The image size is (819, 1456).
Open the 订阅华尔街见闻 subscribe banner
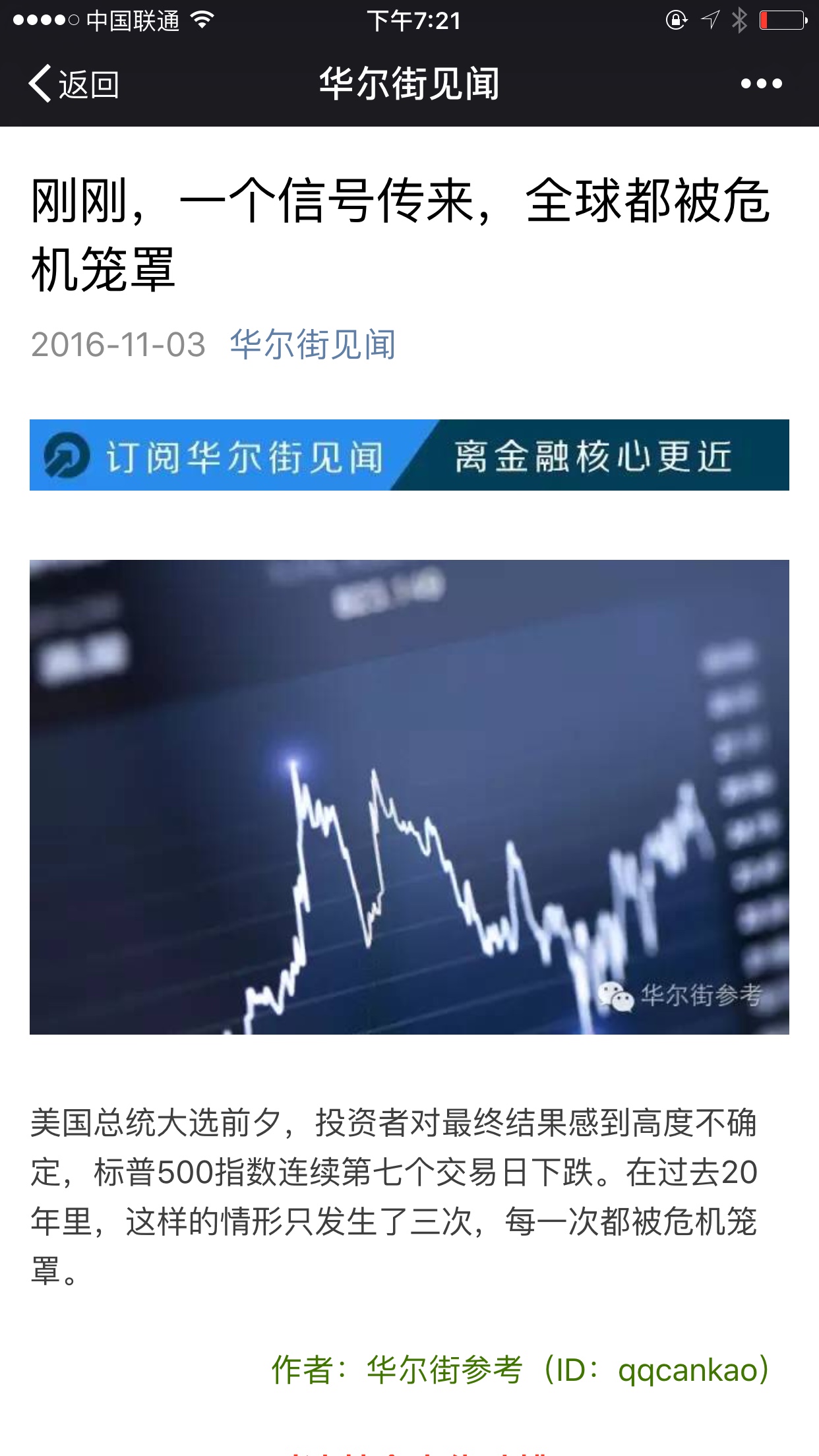click(409, 455)
